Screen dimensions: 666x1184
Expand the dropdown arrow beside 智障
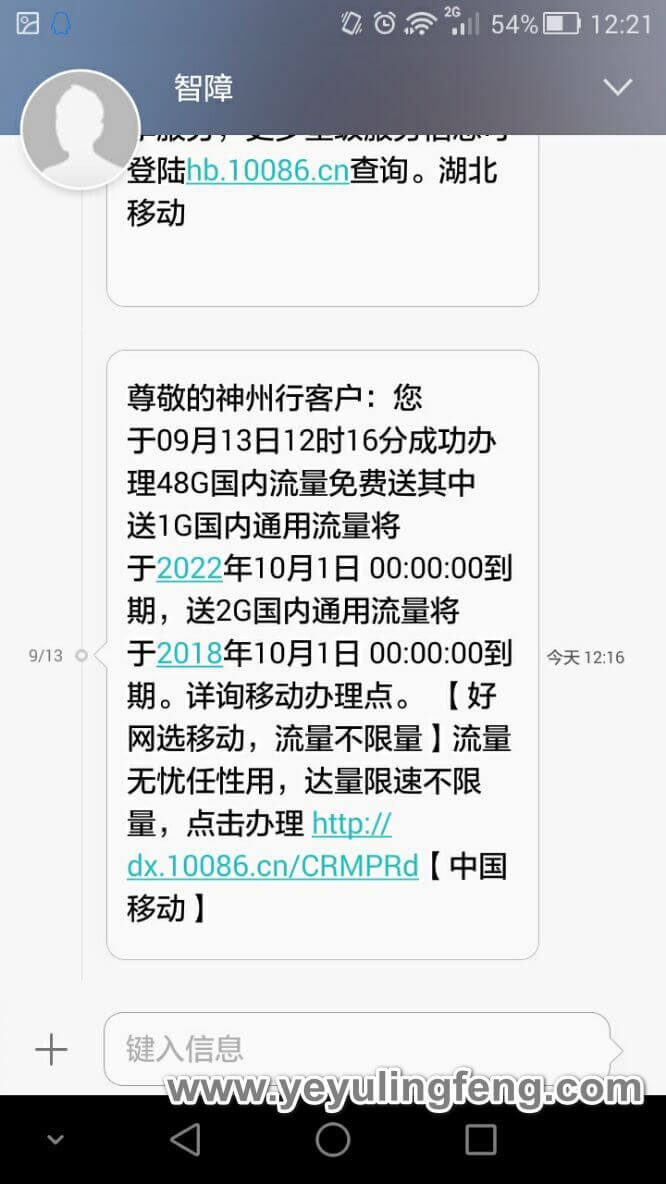click(617, 88)
